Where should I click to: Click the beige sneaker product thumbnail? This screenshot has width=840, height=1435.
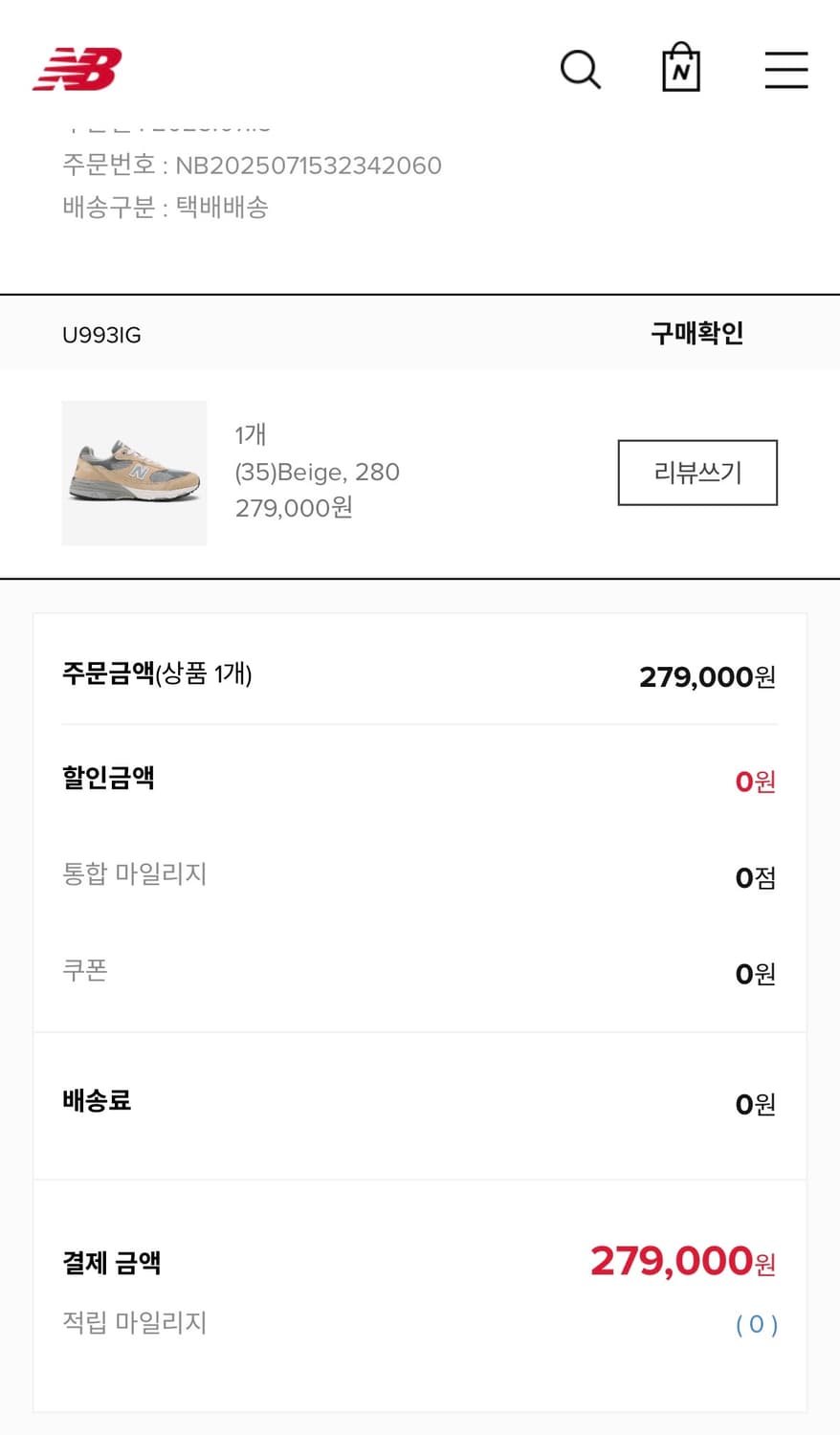pos(134,473)
